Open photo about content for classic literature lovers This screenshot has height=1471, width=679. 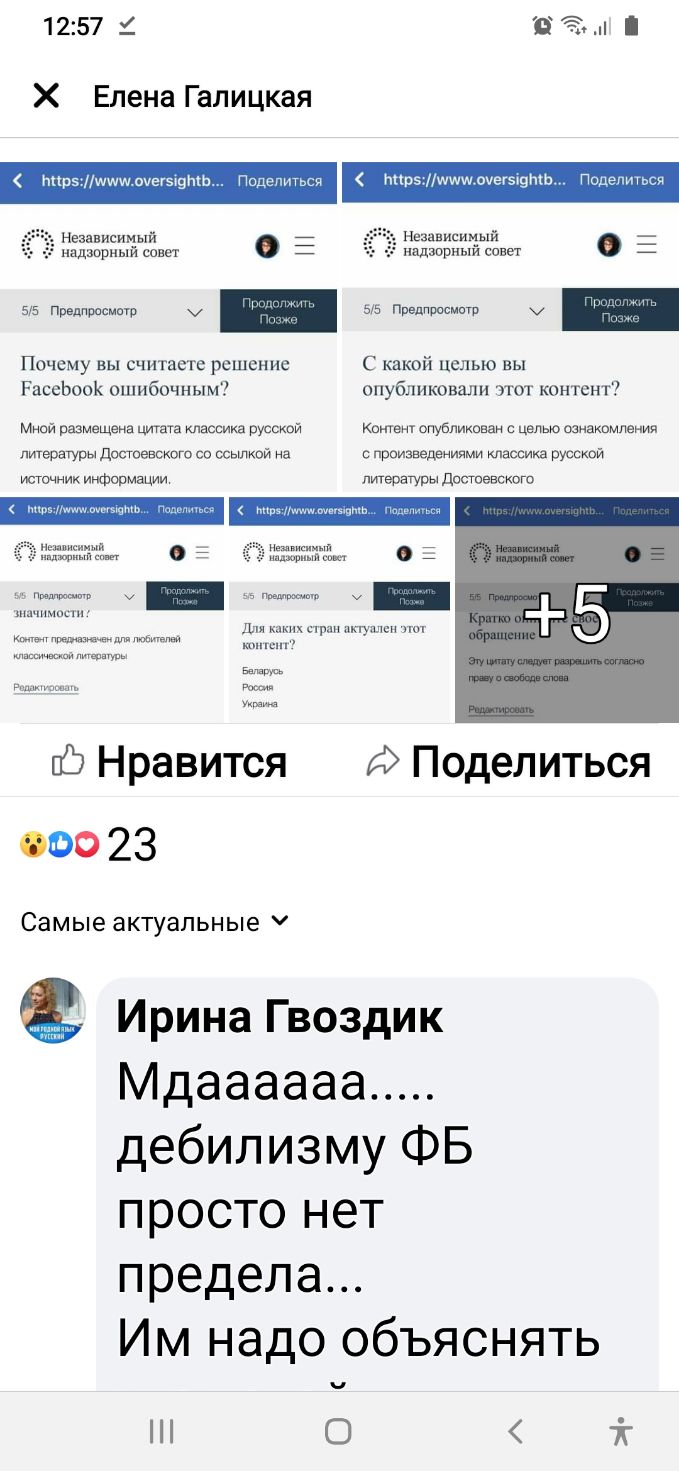(x=112, y=610)
